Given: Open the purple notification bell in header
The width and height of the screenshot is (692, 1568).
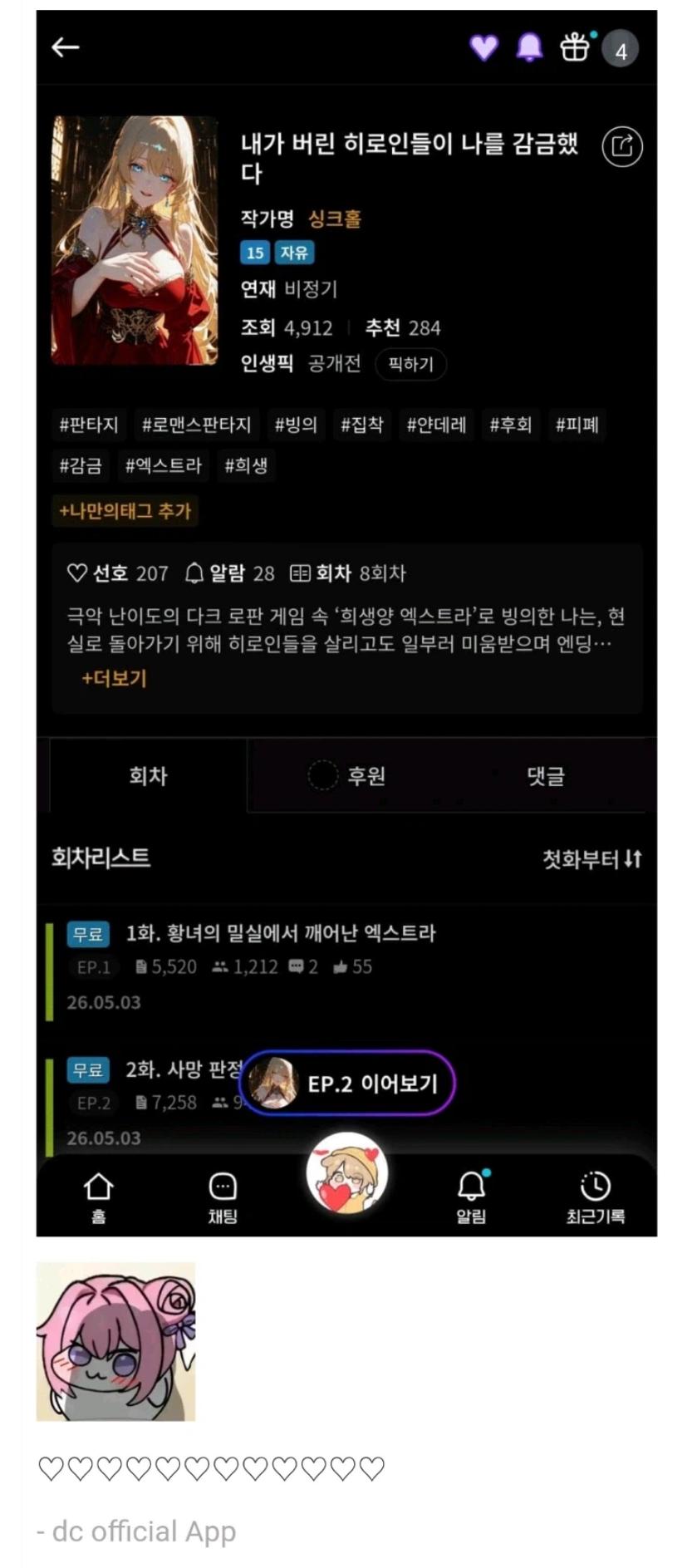Looking at the screenshot, I should pyautogui.click(x=529, y=47).
